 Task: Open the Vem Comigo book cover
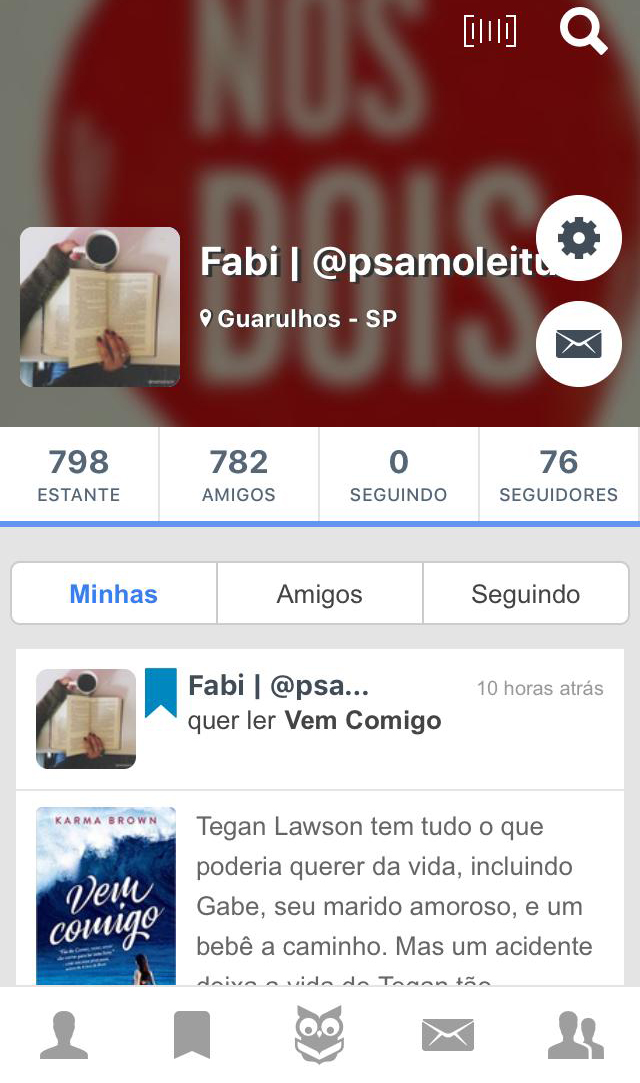[x=106, y=895]
